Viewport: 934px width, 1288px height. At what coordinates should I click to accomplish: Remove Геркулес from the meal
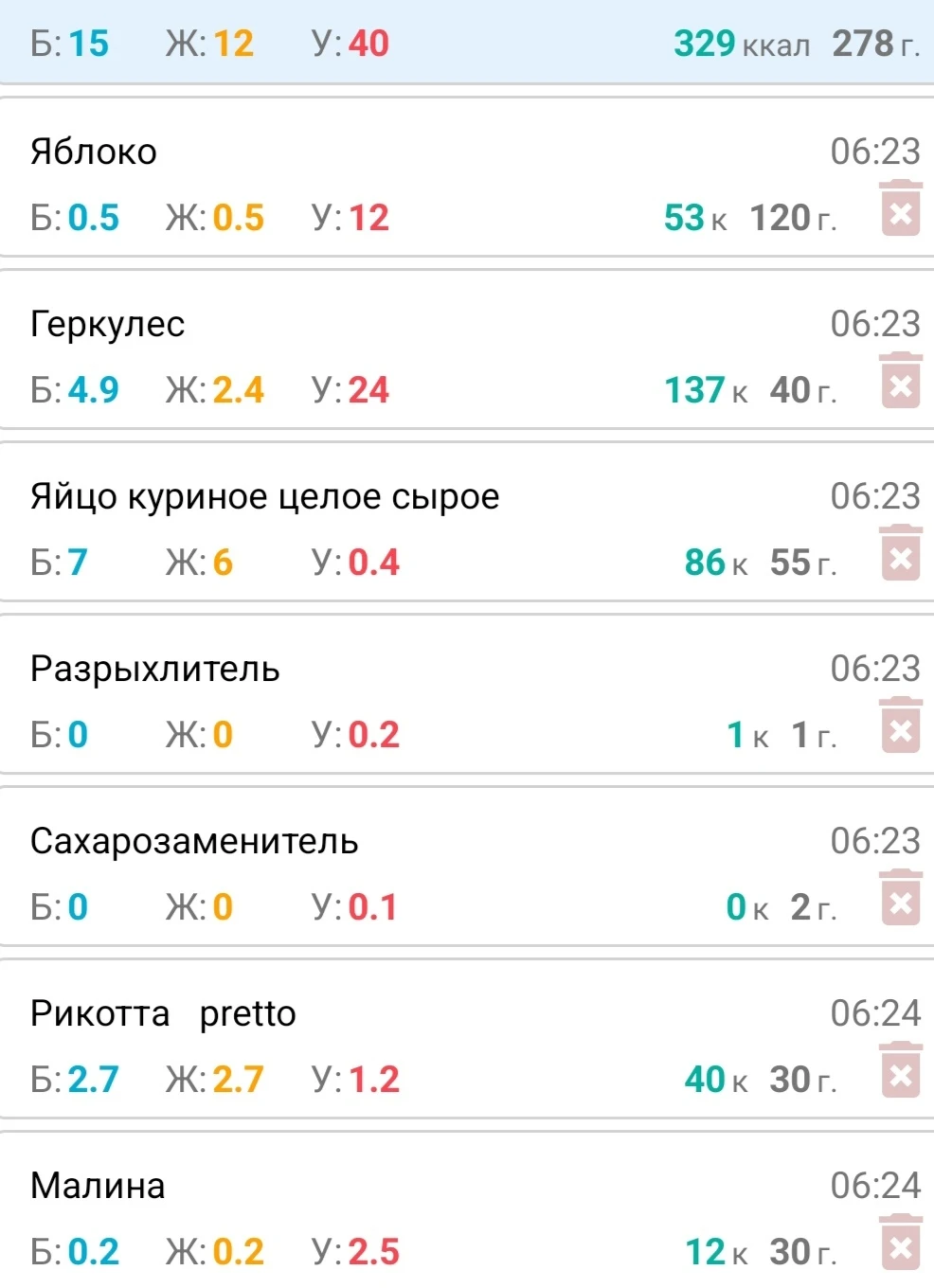click(900, 382)
